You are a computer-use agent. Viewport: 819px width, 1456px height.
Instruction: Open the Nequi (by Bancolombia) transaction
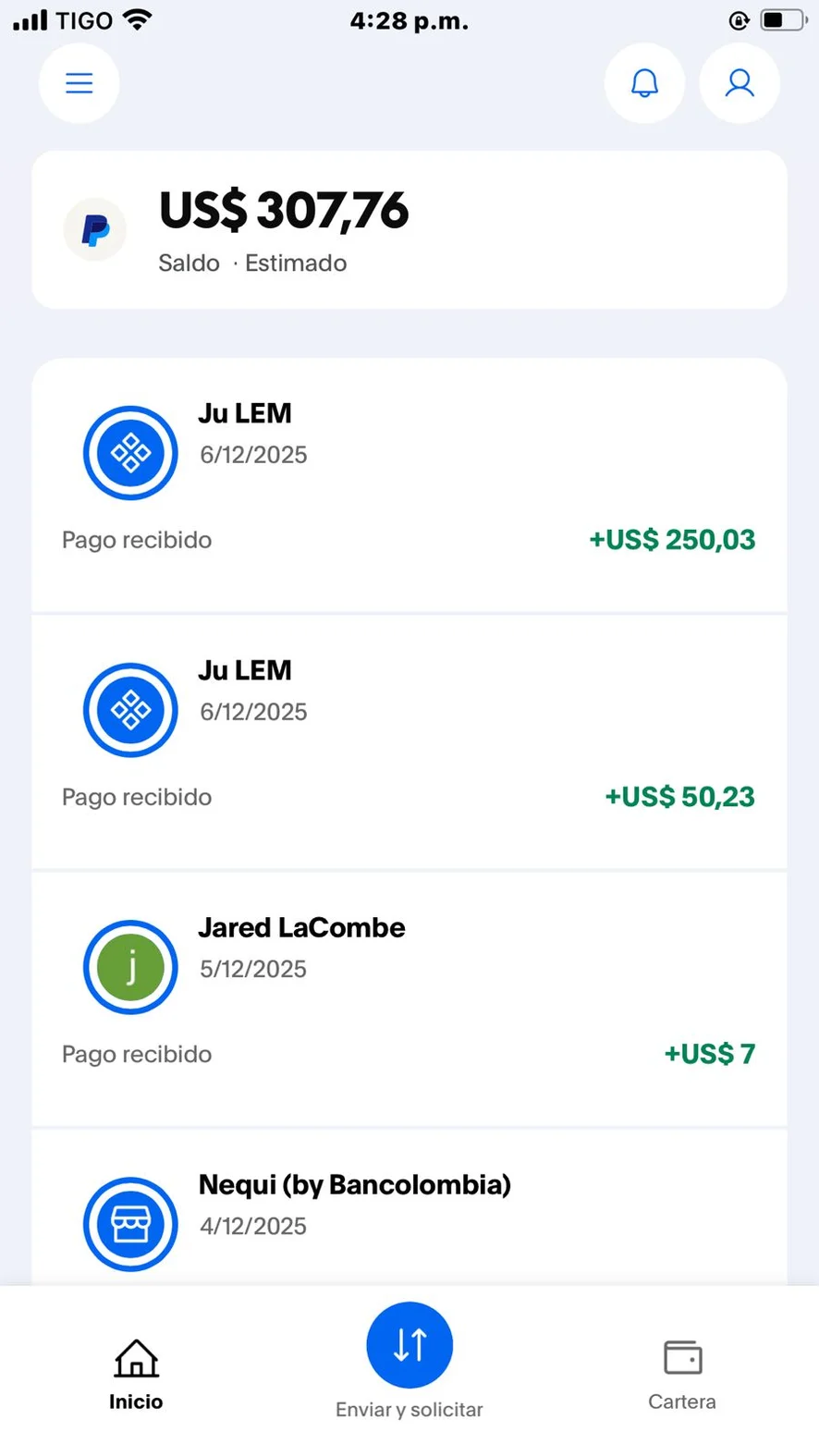click(x=409, y=1209)
